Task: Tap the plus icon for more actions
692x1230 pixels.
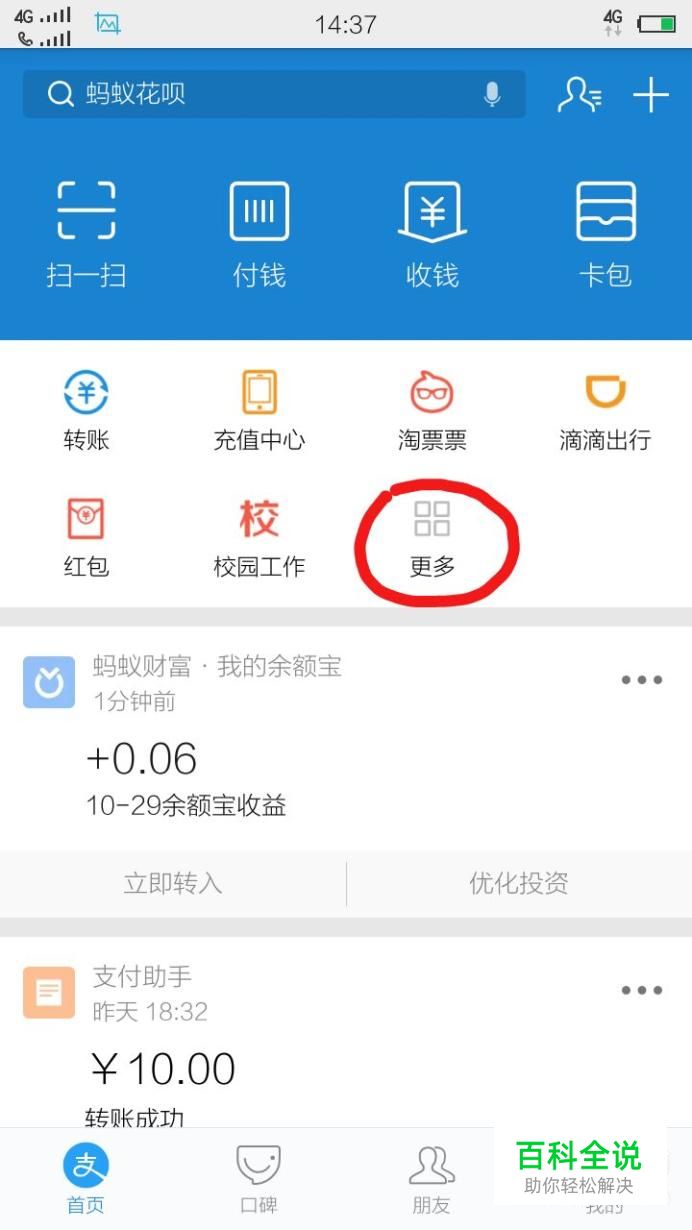Action: click(x=651, y=95)
